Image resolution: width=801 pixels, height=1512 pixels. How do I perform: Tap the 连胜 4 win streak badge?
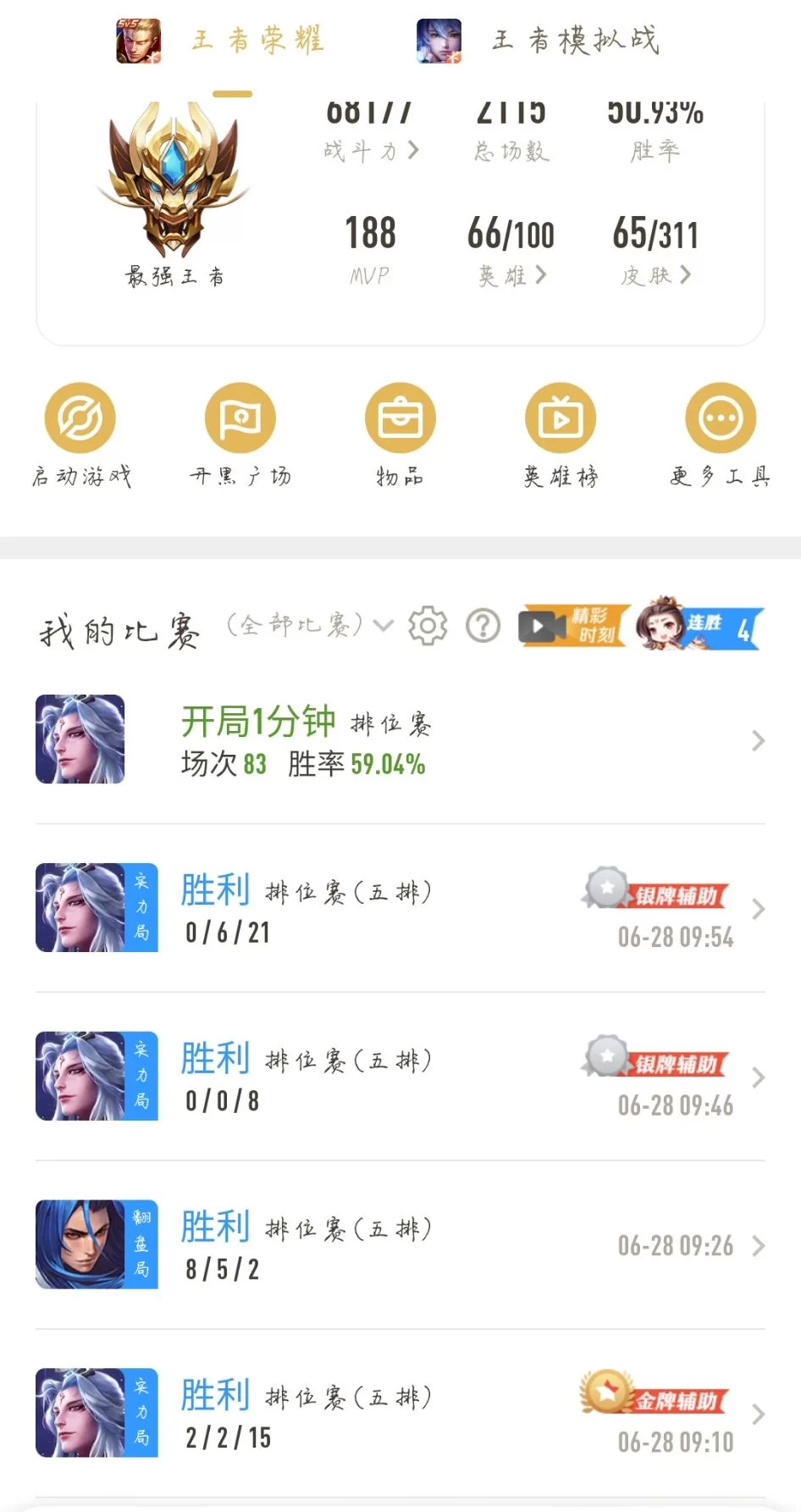pyautogui.click(x=699, y=626)
